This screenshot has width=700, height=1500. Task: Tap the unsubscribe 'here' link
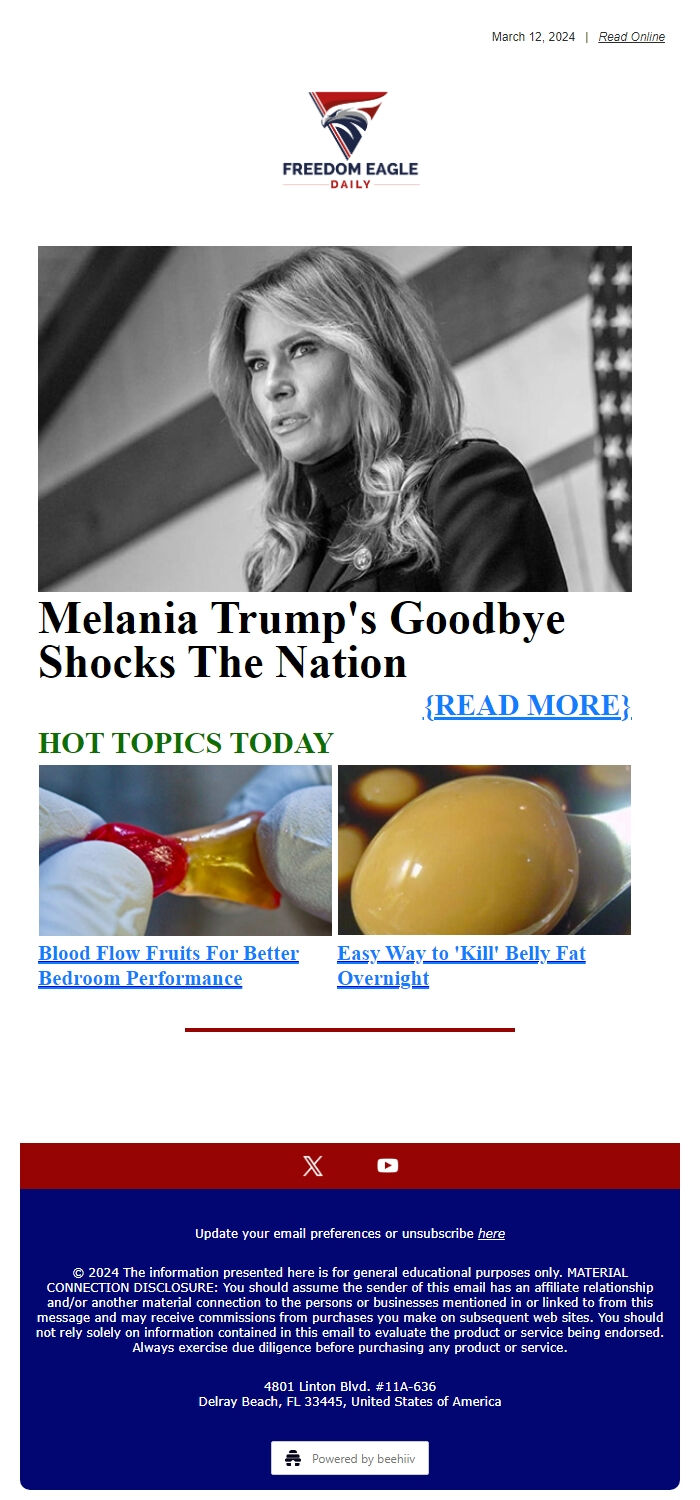(491, 1234)
